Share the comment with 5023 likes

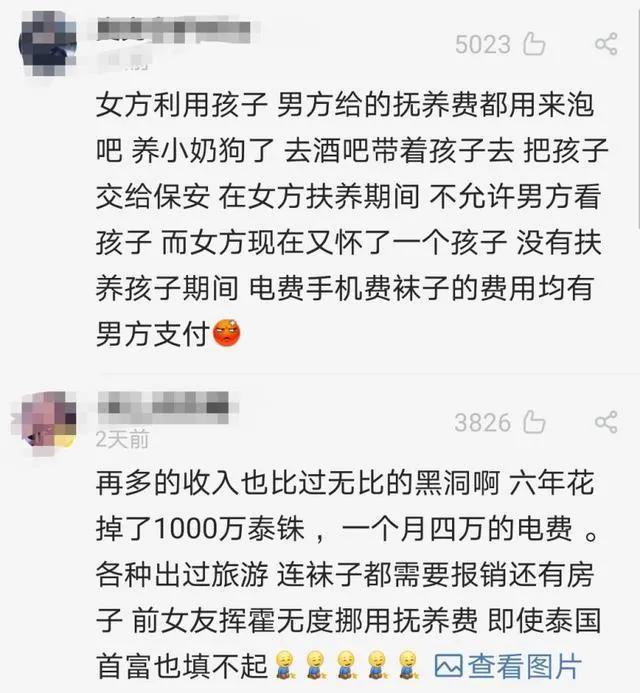pos(605,43)
